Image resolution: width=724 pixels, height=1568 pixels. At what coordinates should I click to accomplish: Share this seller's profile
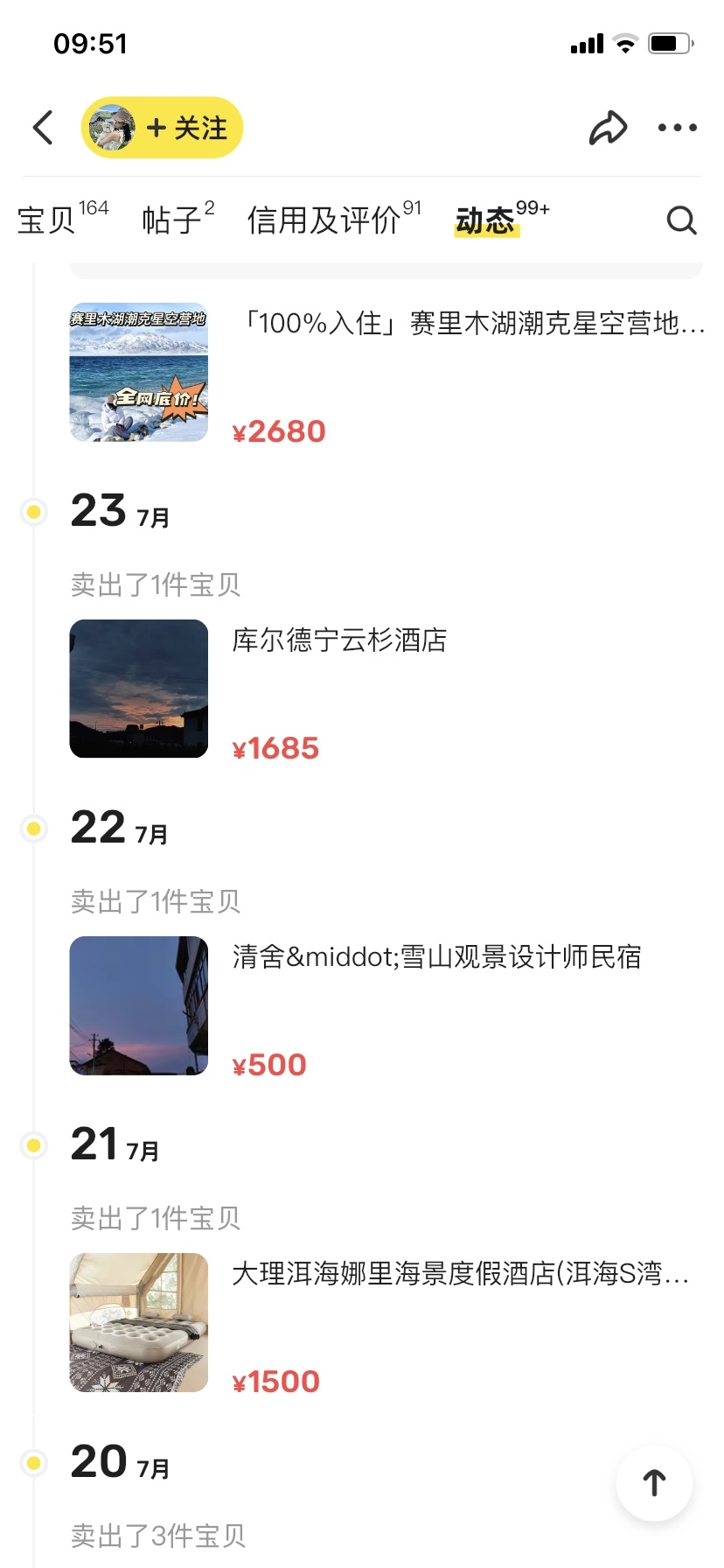point(608,128)
